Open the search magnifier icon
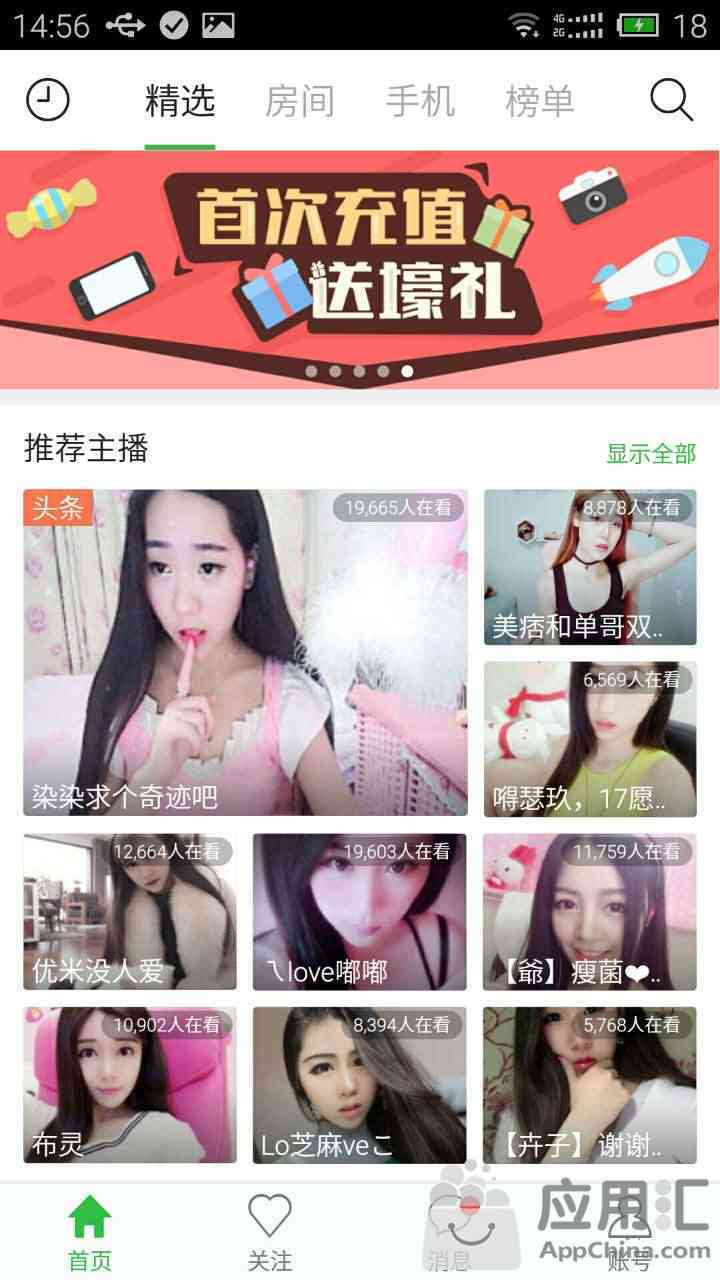 click(671, 100)
